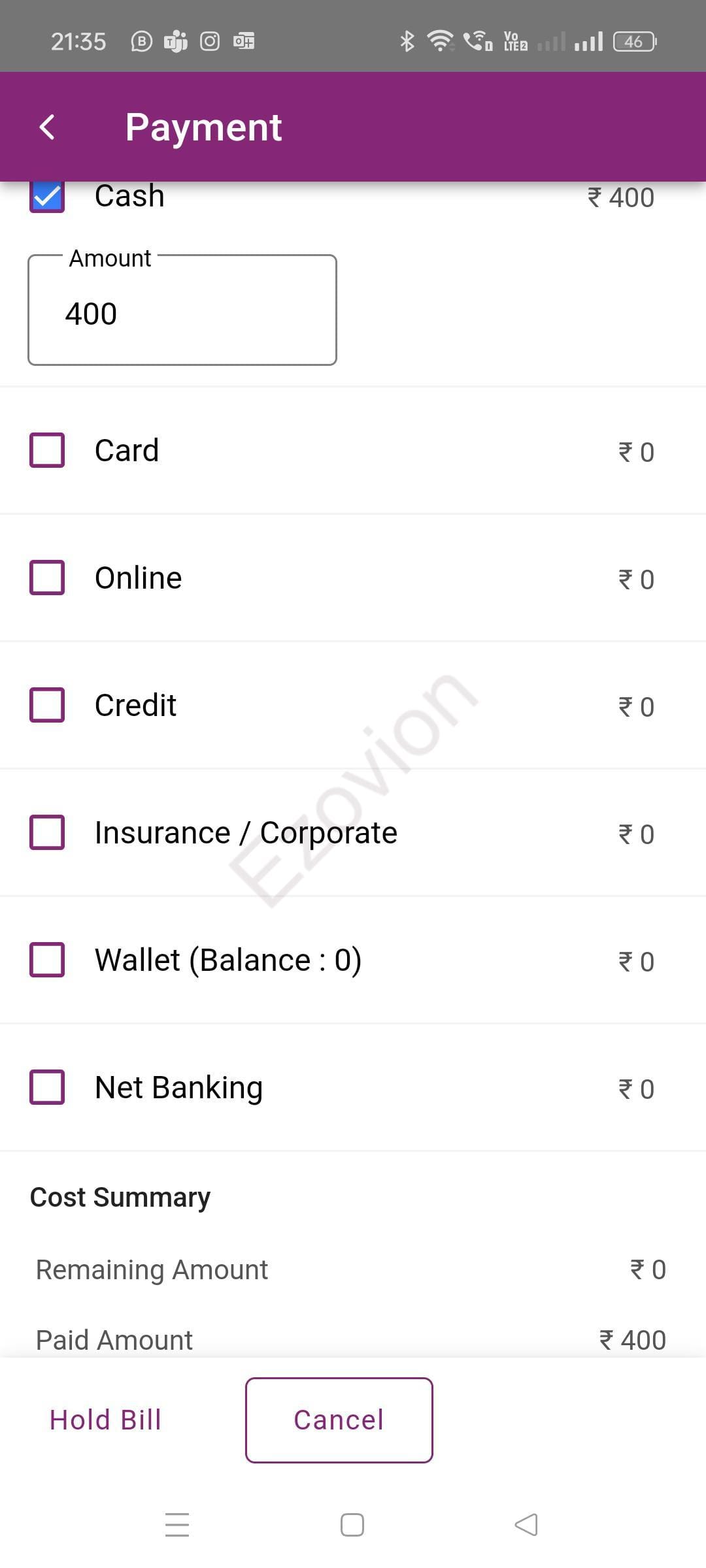The width and height of the screenshot is (706, 1568).
Task: Edit the cash Amount field
Action: [182, 312]
